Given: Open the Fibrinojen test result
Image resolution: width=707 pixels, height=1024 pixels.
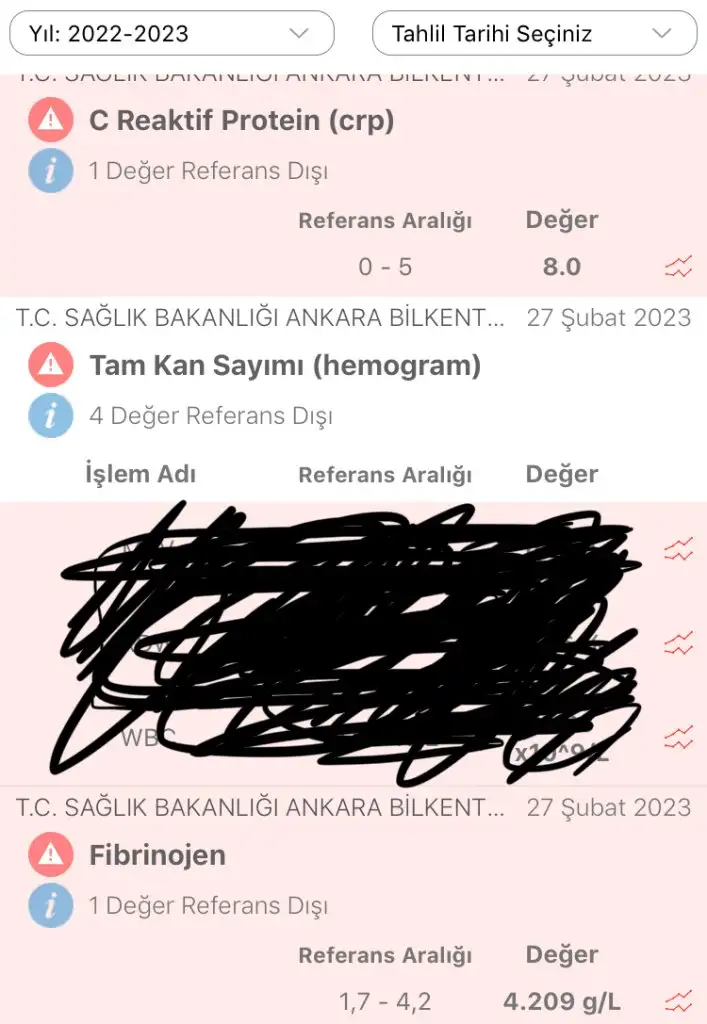Looking at the screenshot, I should click(x=157, y=855).
